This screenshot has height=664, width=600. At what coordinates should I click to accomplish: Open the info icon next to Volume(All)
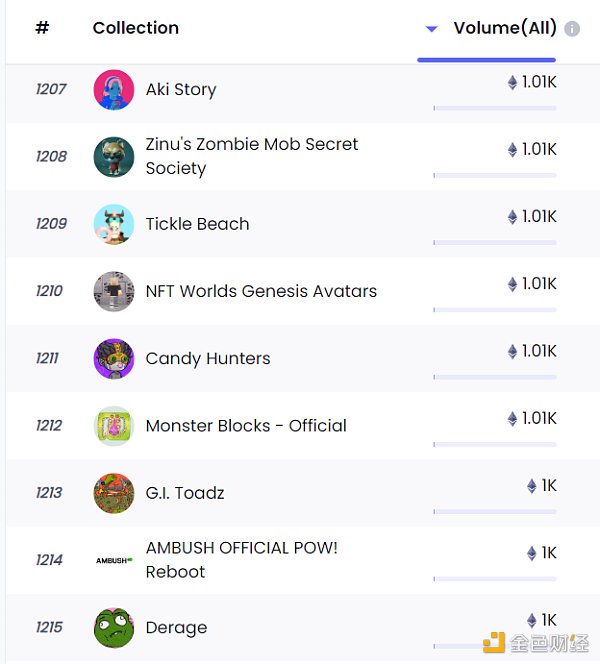point(572,29)
